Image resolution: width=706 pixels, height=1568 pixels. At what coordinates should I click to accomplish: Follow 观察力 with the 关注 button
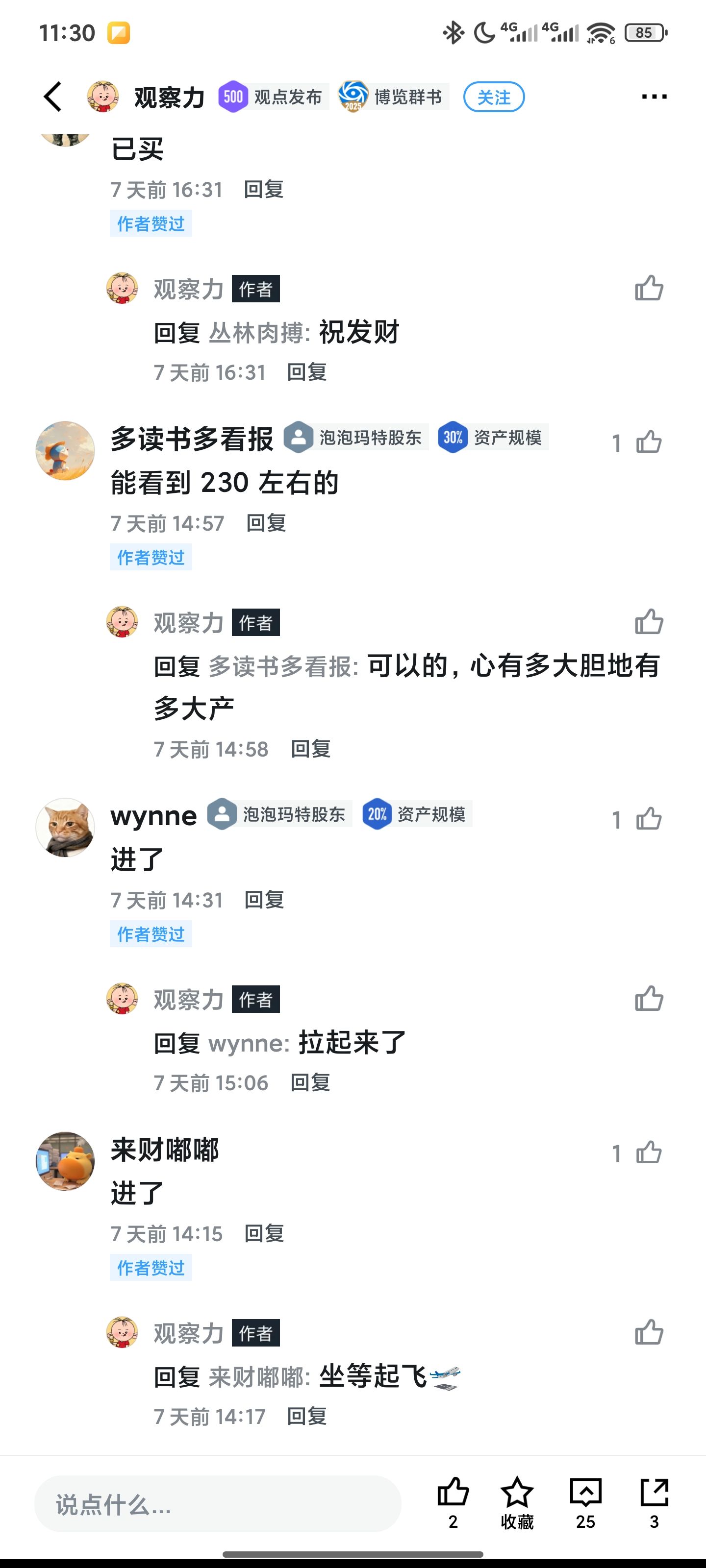[493, 98]
